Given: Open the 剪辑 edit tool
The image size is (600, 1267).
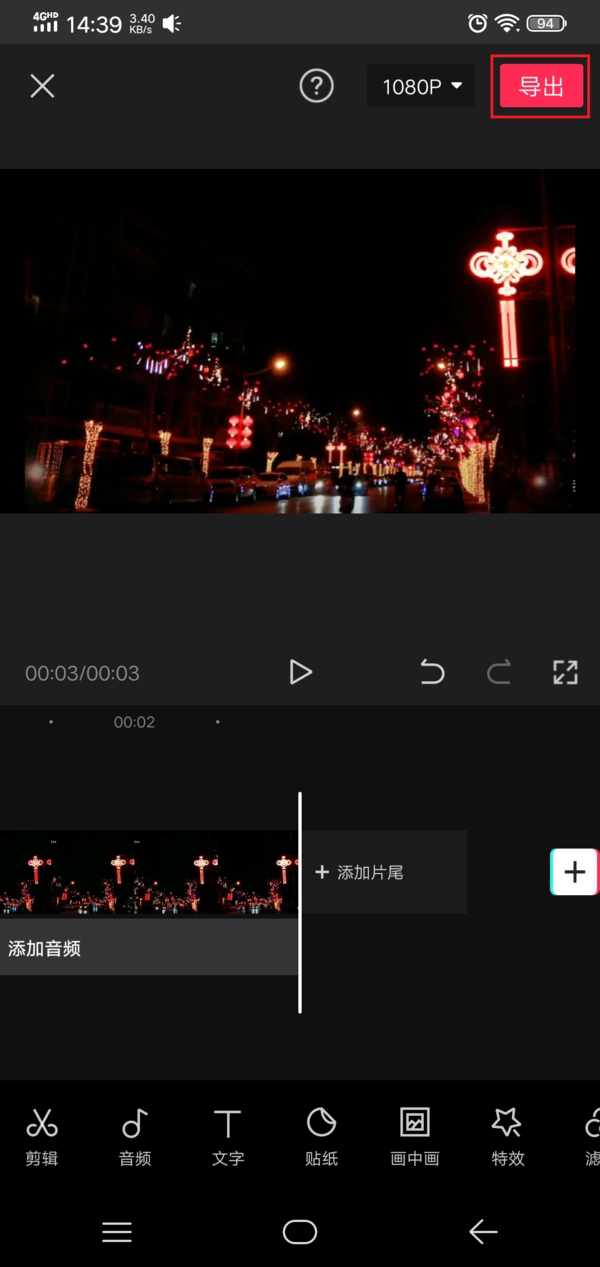Looking at the screenshot, I should pyautogui.click(x=42, y=1136).
